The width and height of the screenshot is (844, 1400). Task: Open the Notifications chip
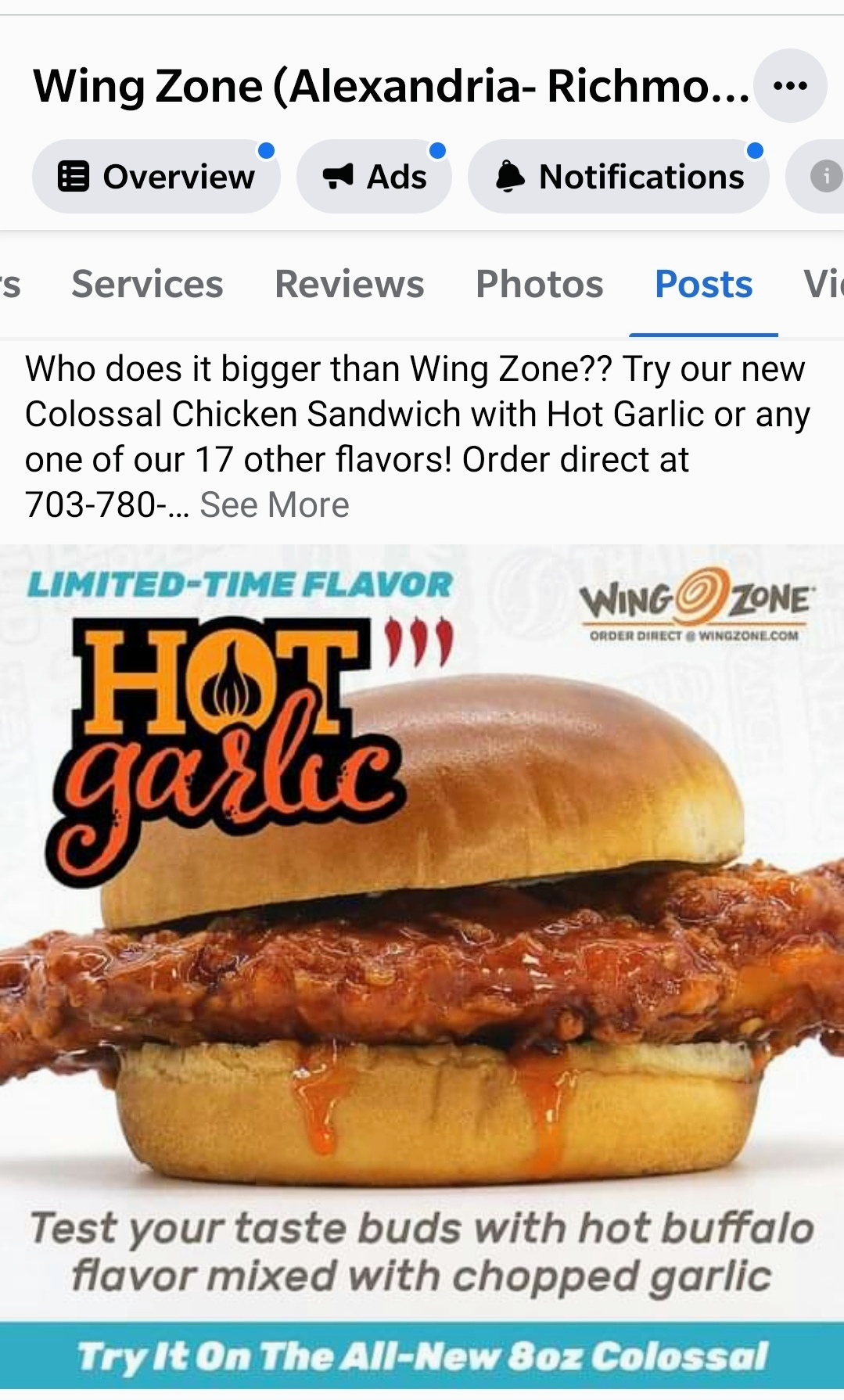(619, 177)
